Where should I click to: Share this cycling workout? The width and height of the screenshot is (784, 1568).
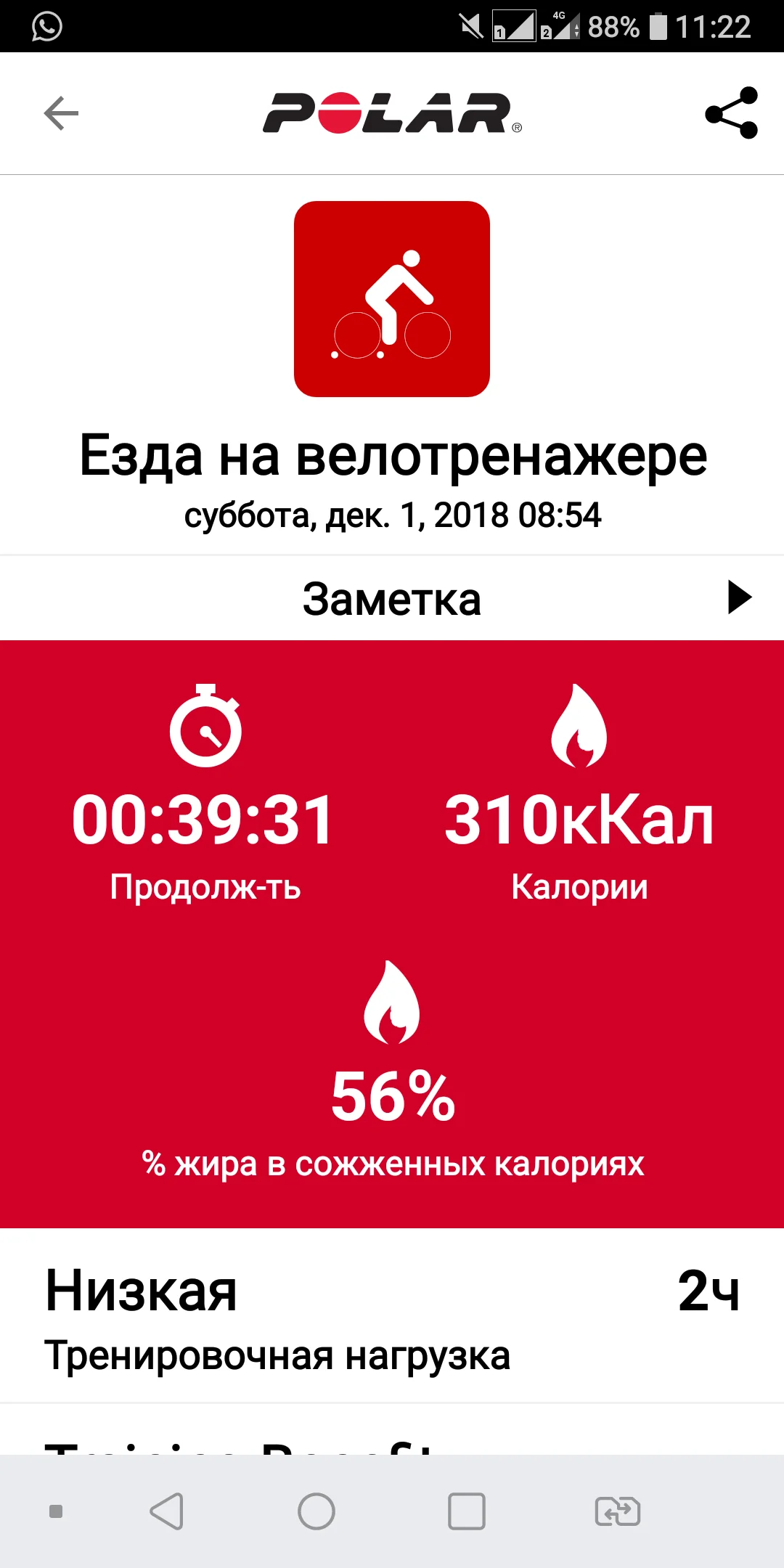point(731,113)
